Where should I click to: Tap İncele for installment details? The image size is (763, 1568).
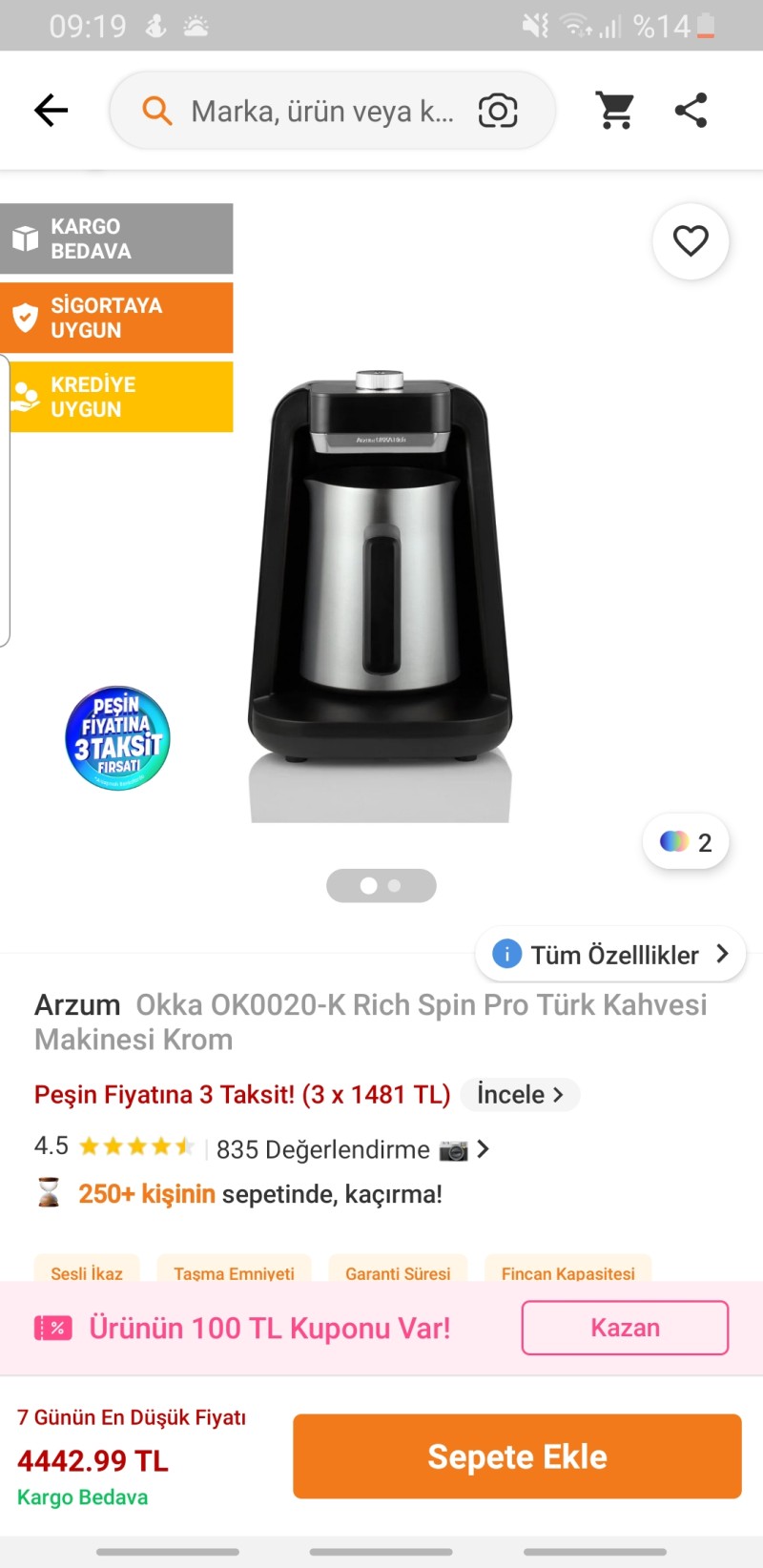(520, 1095)
